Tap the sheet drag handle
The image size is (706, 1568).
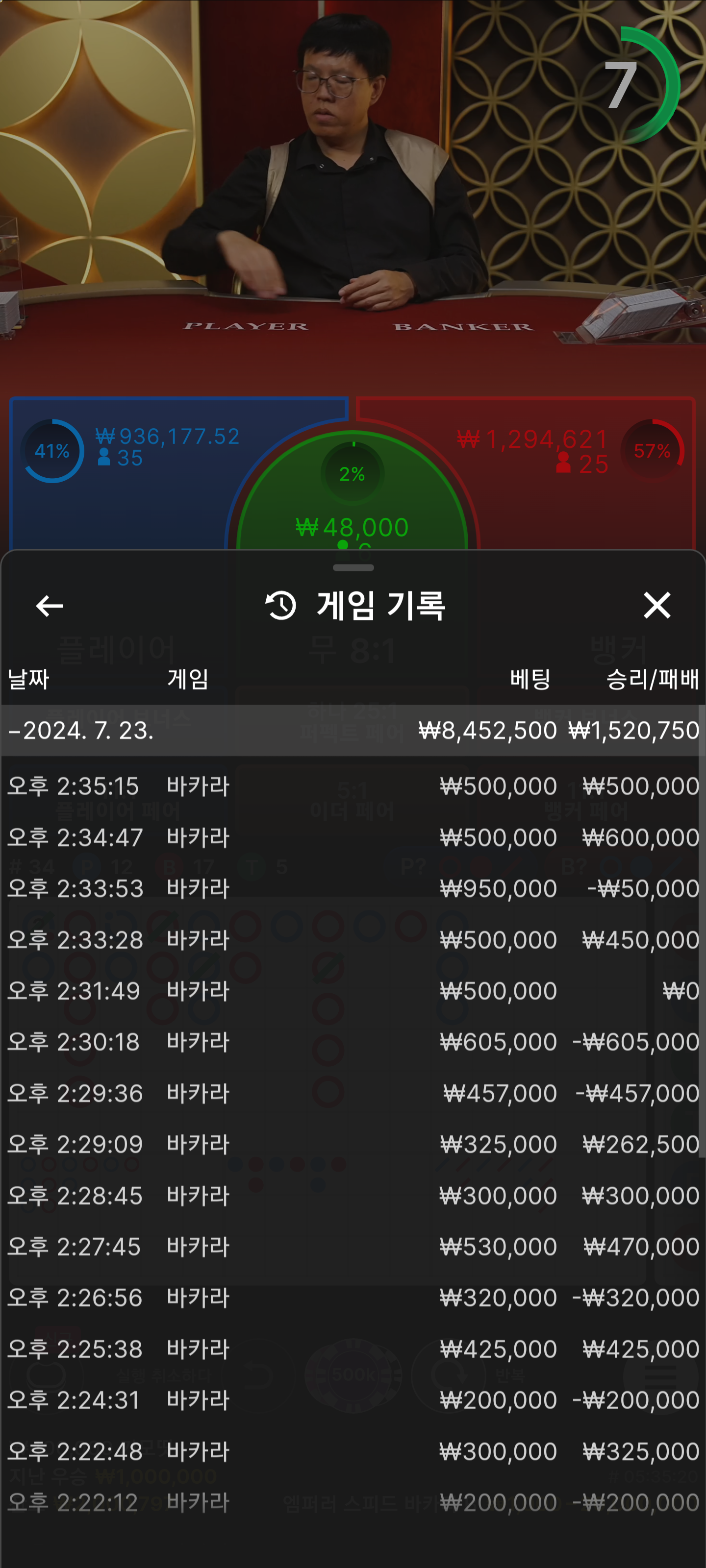[353, 567]
